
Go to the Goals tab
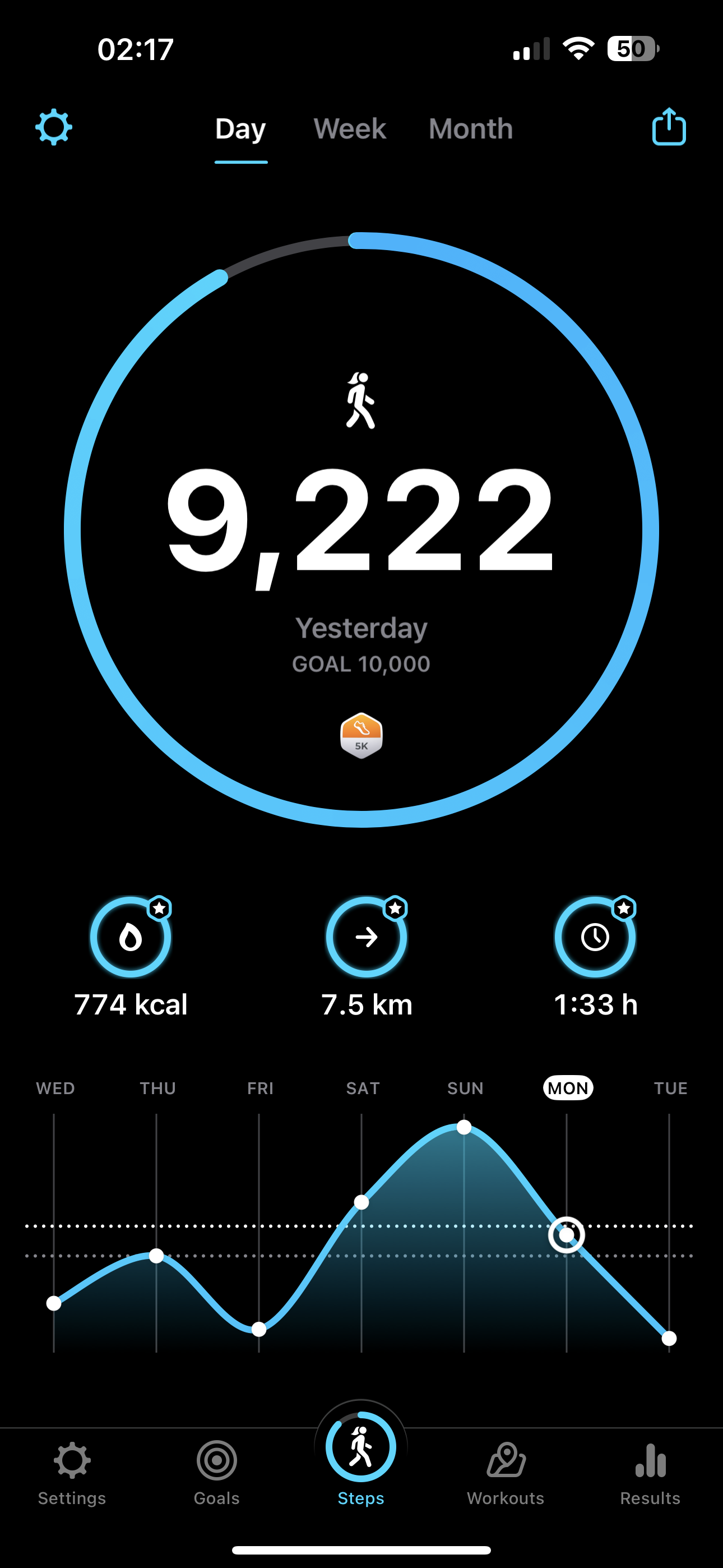click(217, 1473)
